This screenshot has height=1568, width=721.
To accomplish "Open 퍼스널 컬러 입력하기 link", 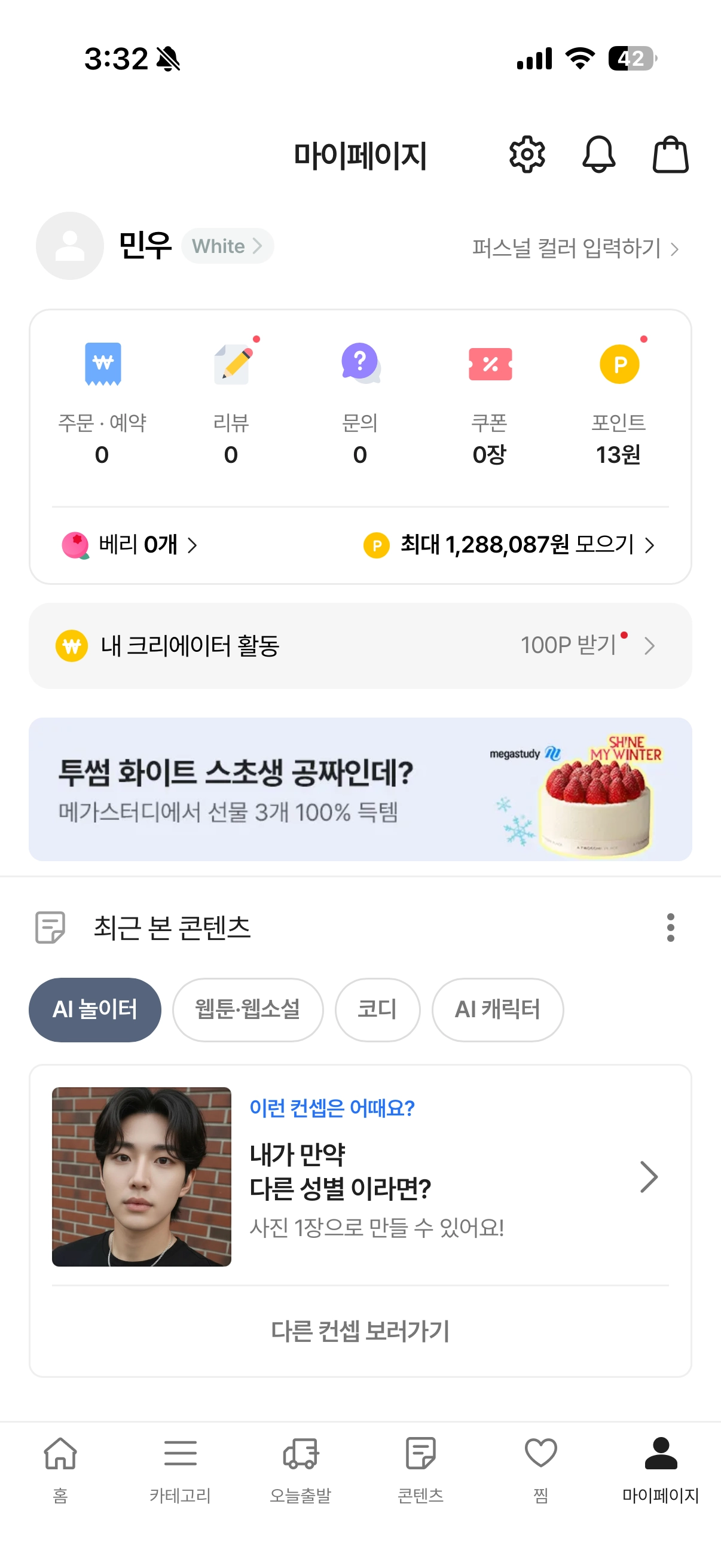I will [x=575, y=248].
